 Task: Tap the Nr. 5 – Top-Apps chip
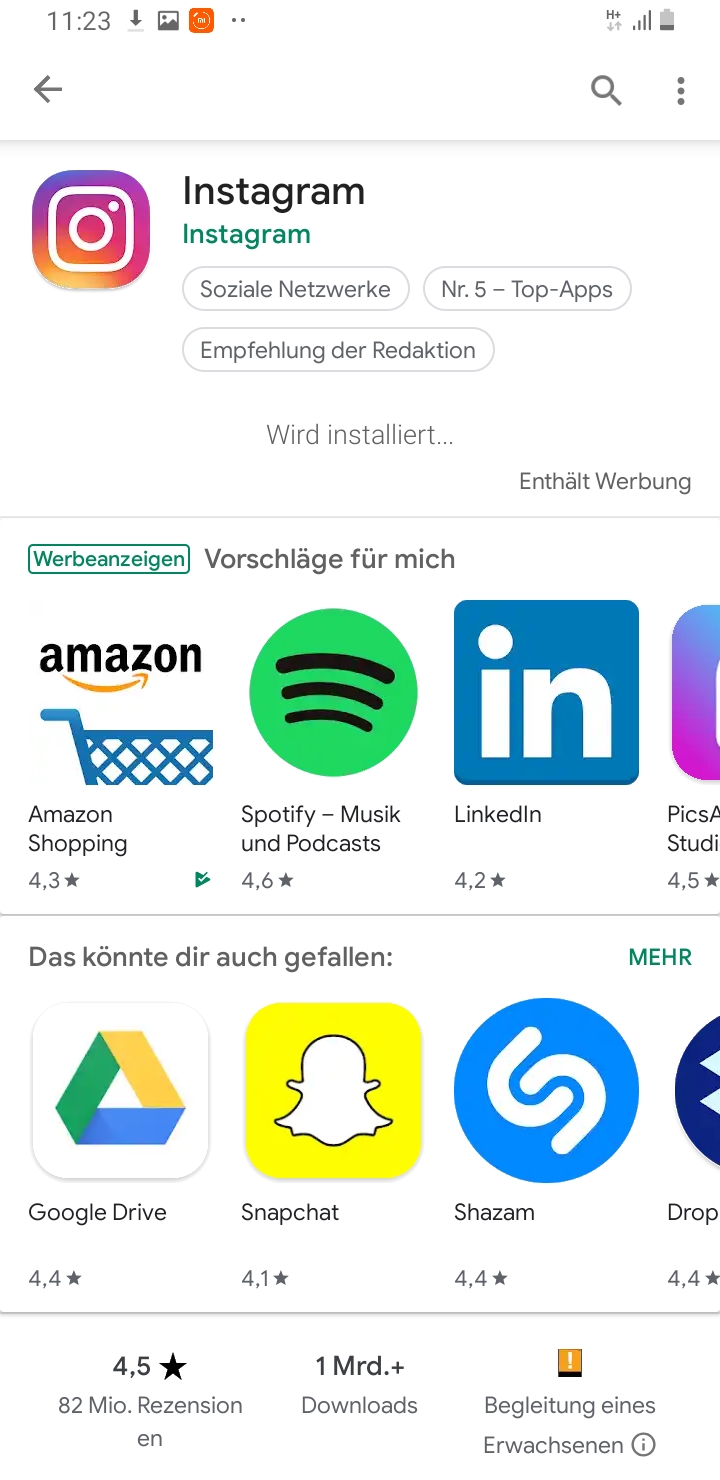coord(526,290)
